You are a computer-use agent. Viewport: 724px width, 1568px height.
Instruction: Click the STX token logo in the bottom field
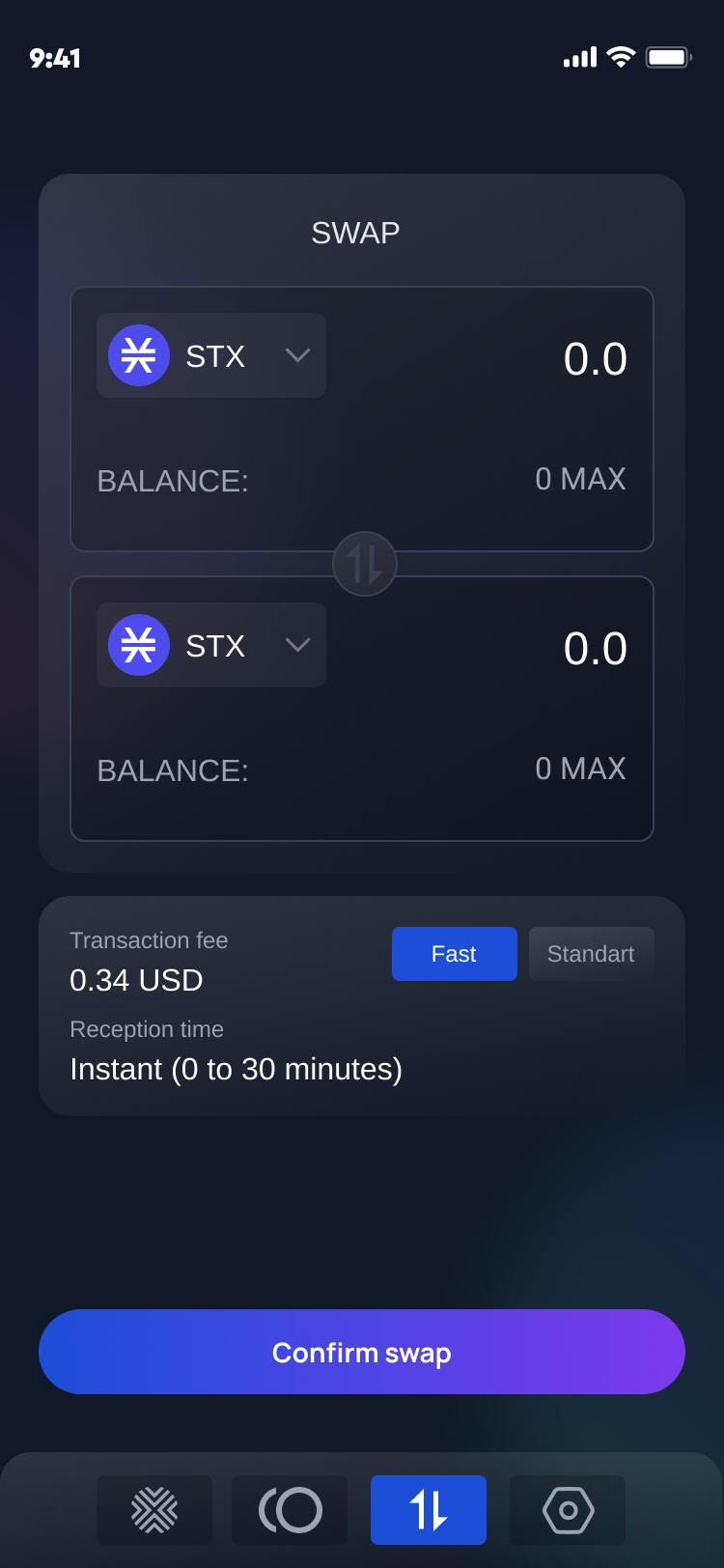(x=139, y=645)
